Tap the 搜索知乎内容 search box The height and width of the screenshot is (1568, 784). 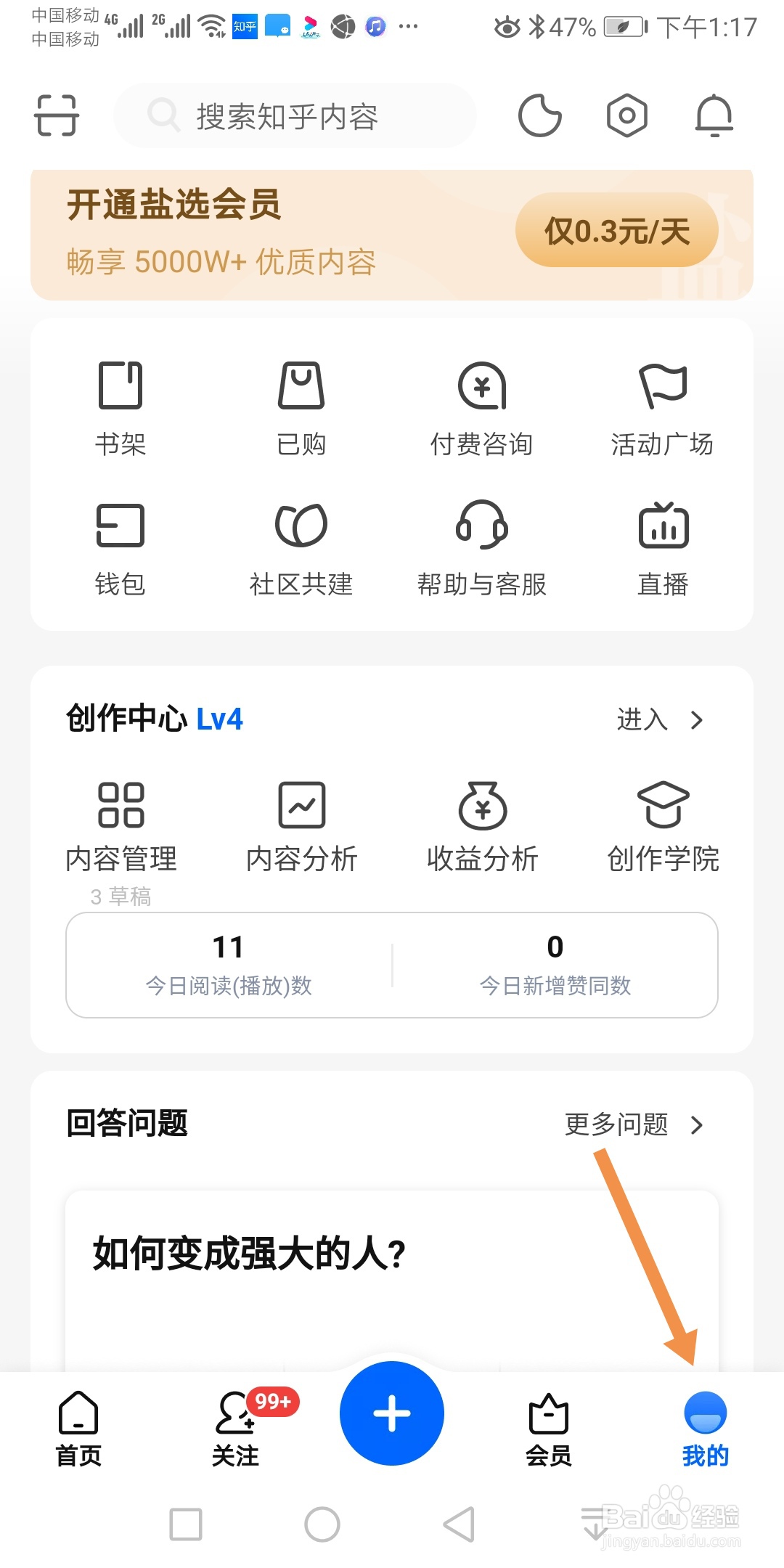click(x=294, y=116)
